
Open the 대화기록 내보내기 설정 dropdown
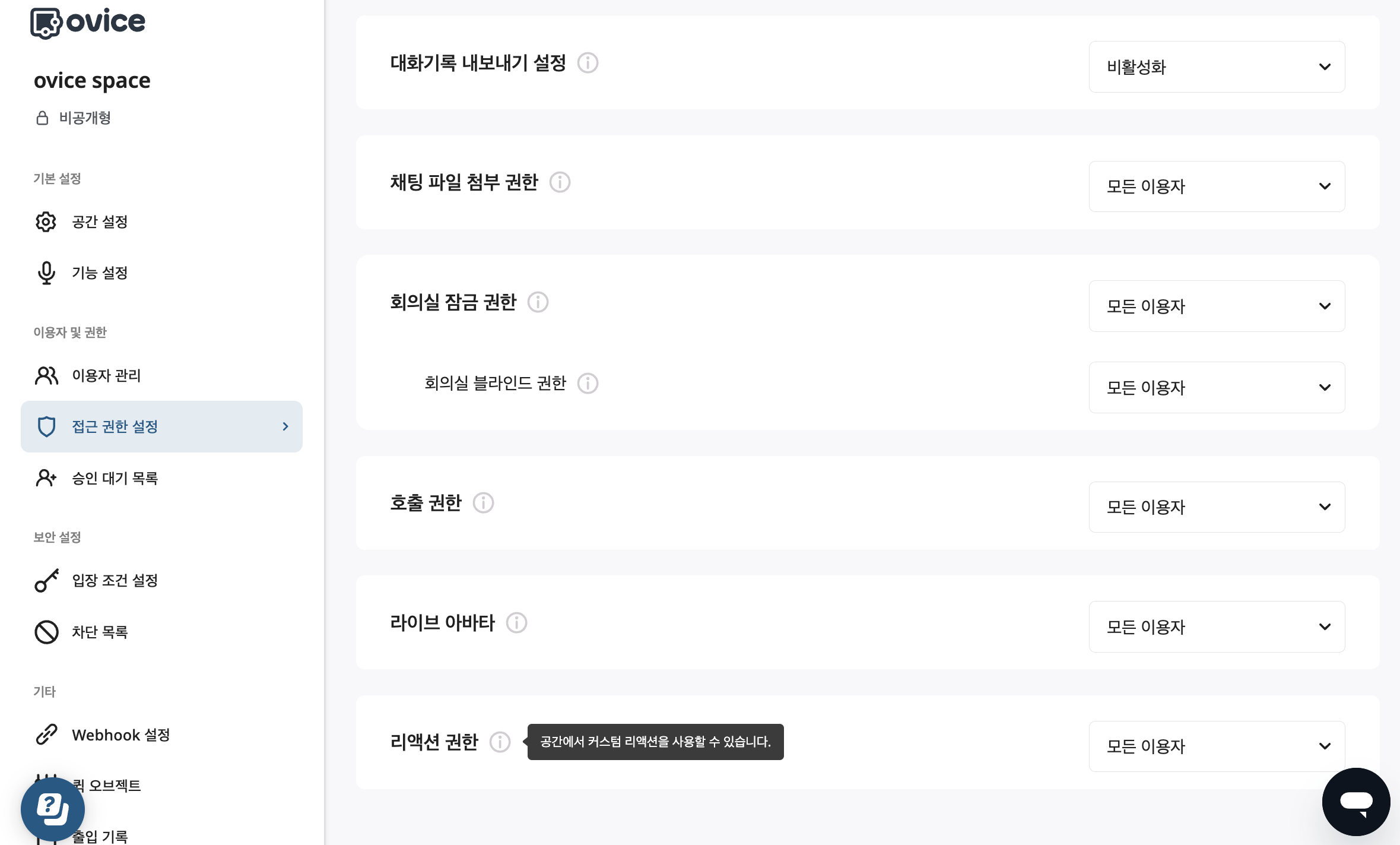1216,67
